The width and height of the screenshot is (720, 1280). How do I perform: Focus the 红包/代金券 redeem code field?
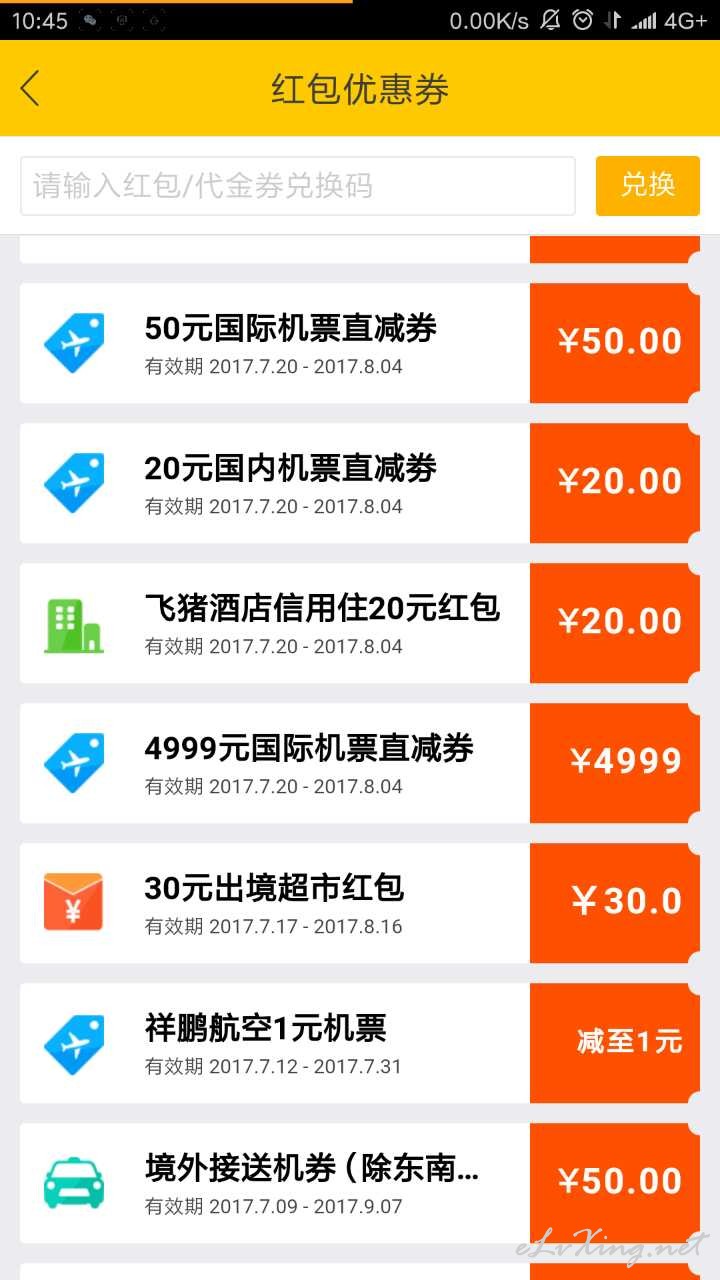coord(298,186)
